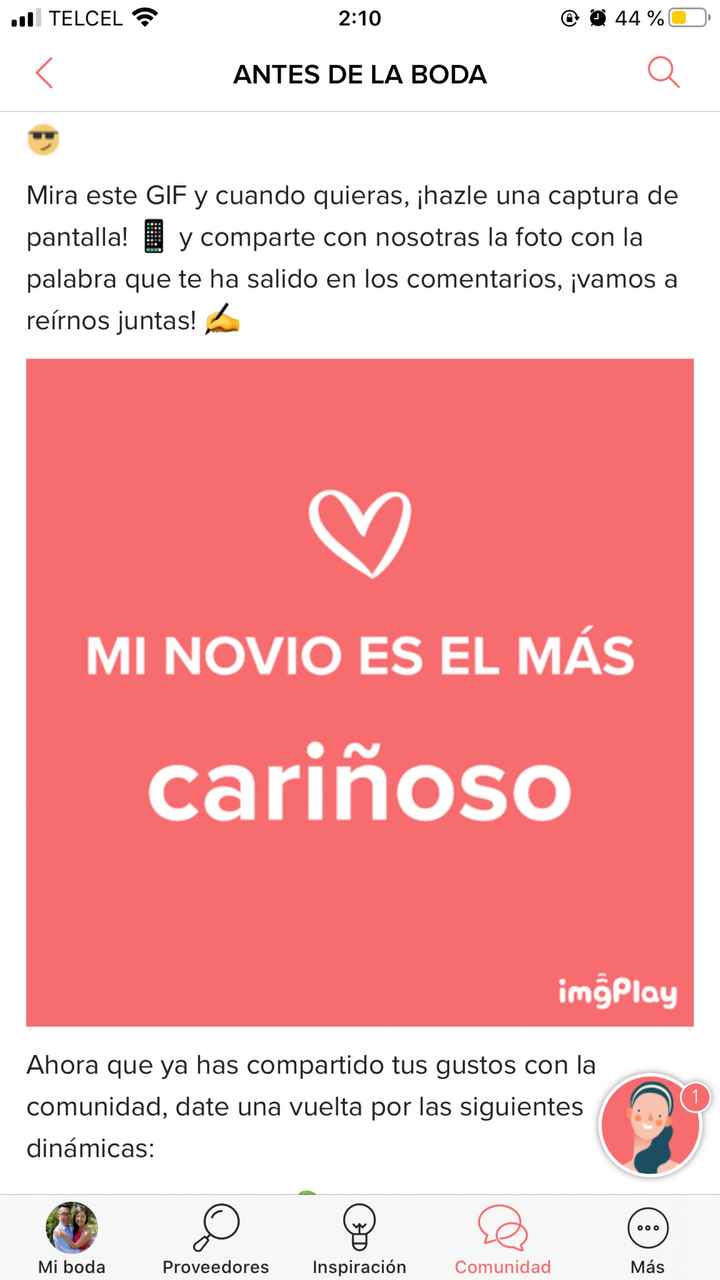Viewport: 720px width, 1280px height.
Task: Open the search with the magnifier icon
Action: tap(663, 73)
